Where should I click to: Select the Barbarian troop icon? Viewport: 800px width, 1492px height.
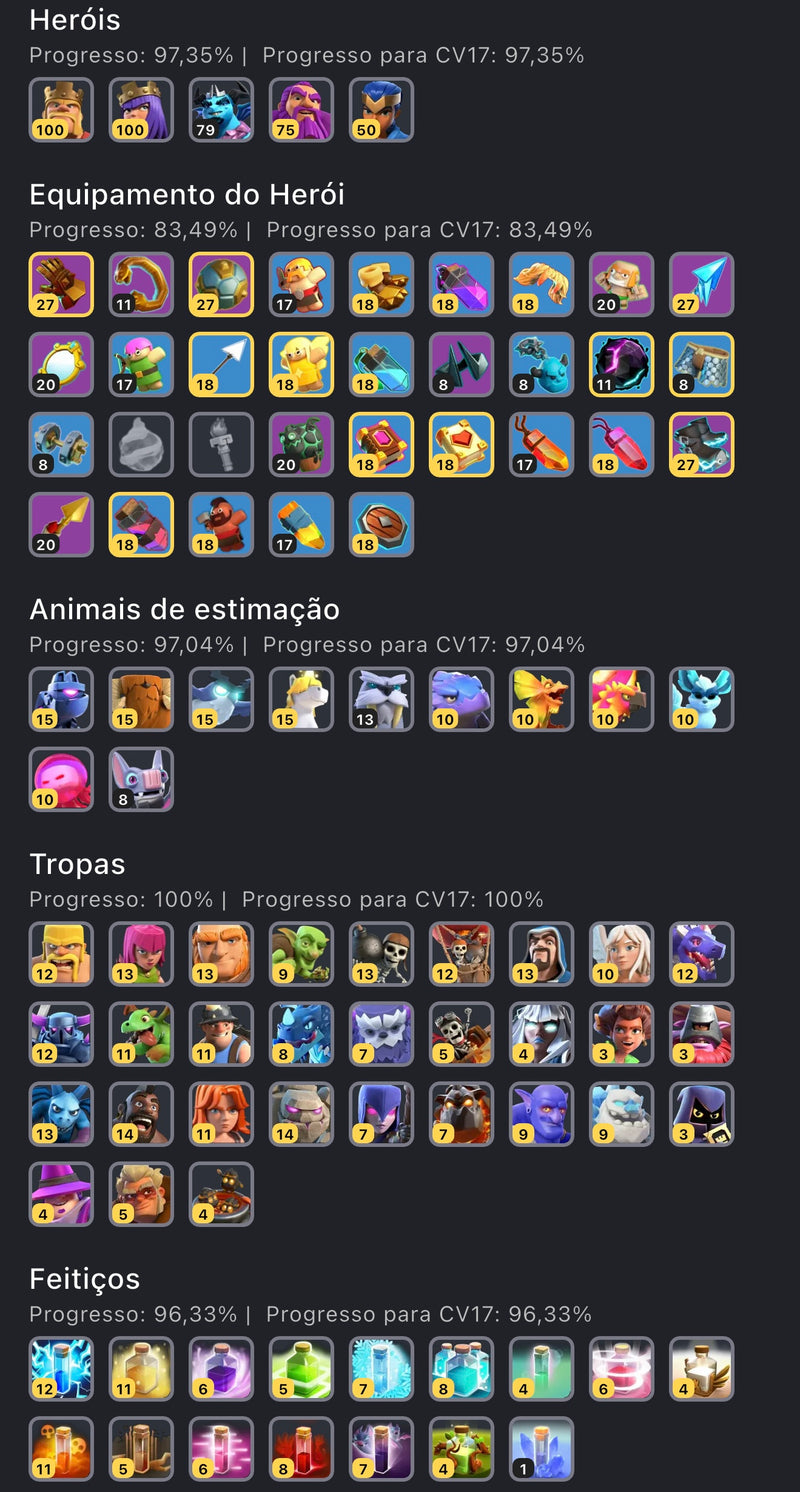coord(60,953)
